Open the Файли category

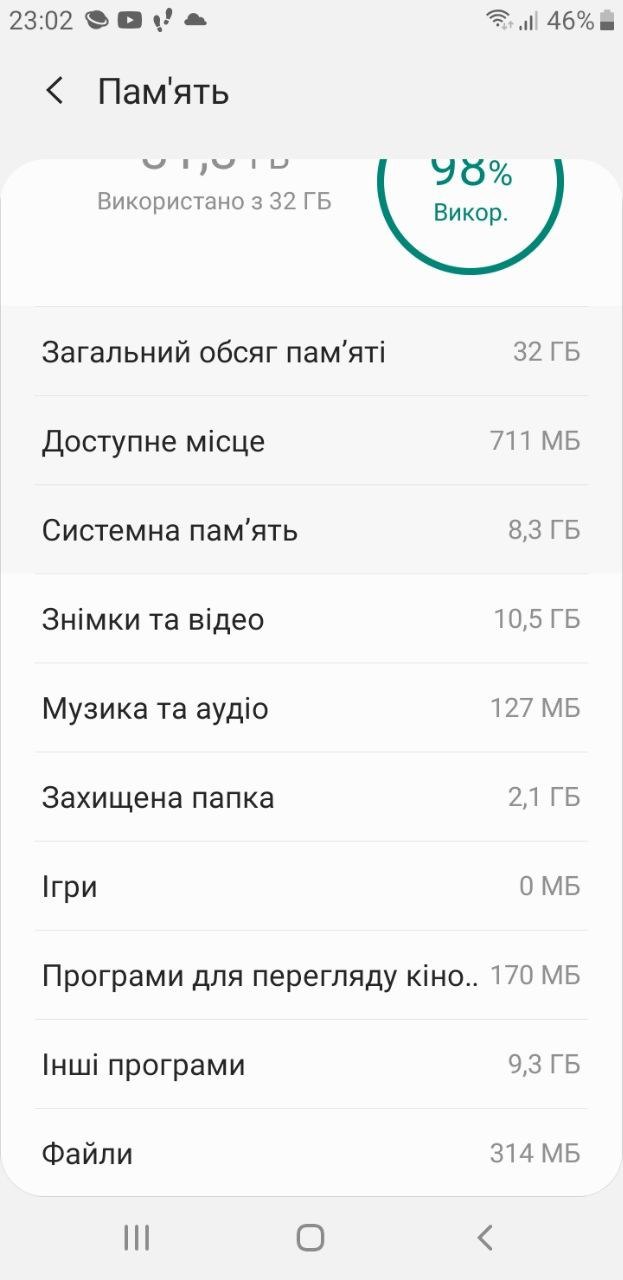[311, 1152]
